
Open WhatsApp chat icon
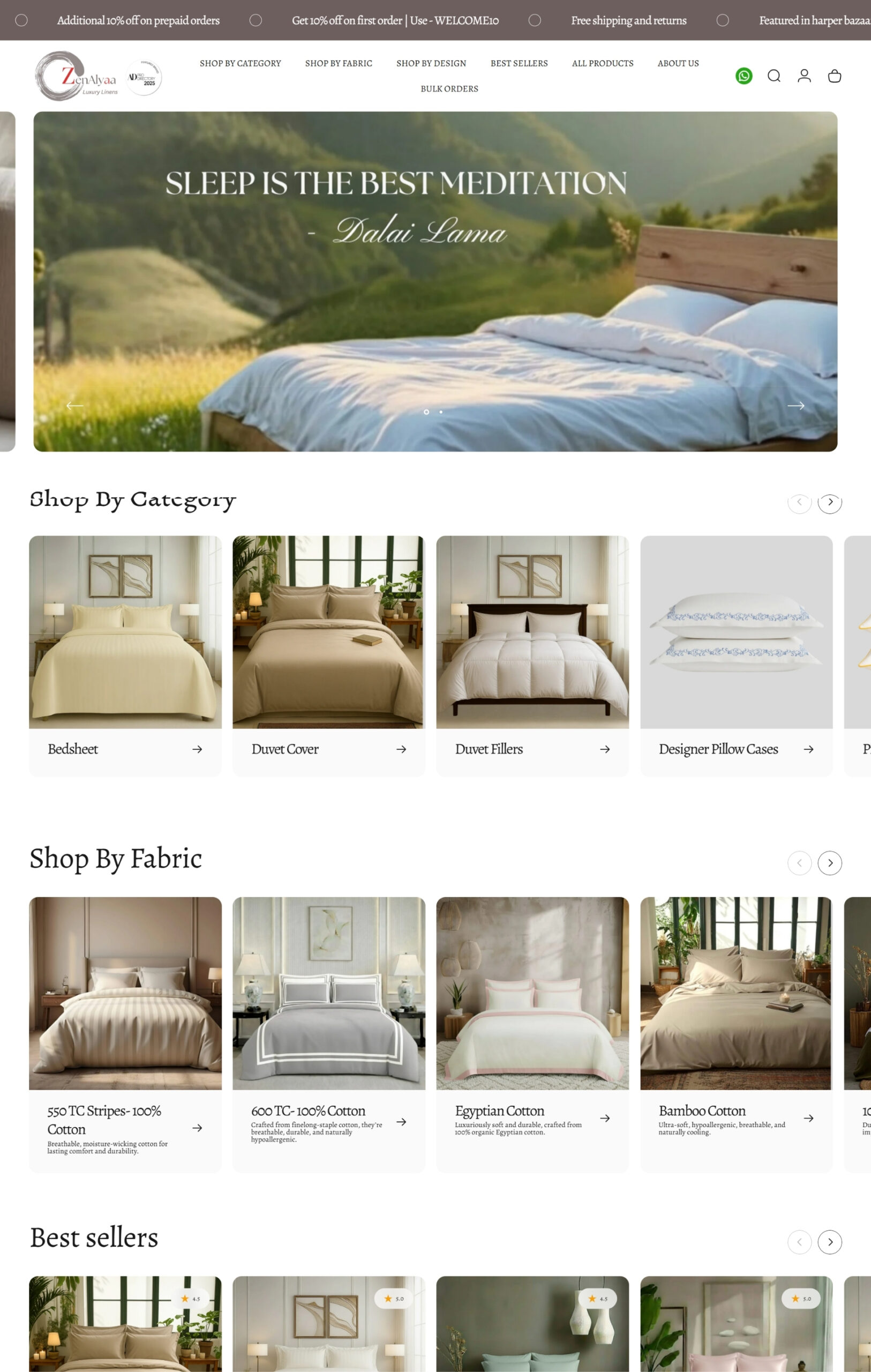pos(744,76)
